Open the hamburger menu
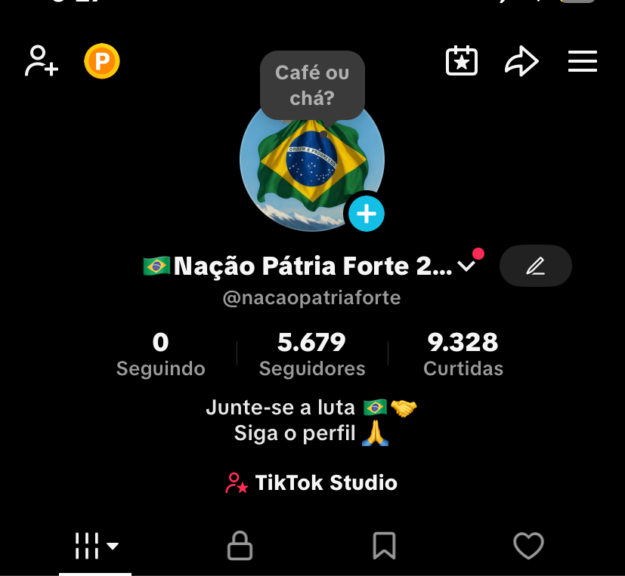 point(582,61)
